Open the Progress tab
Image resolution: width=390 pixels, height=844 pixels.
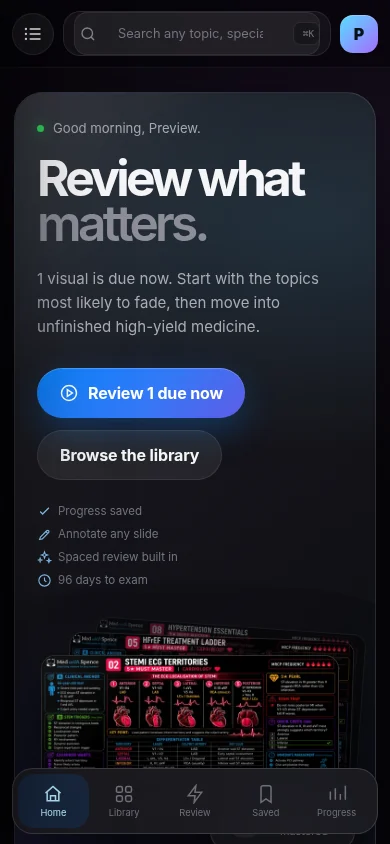pos(336,801)
